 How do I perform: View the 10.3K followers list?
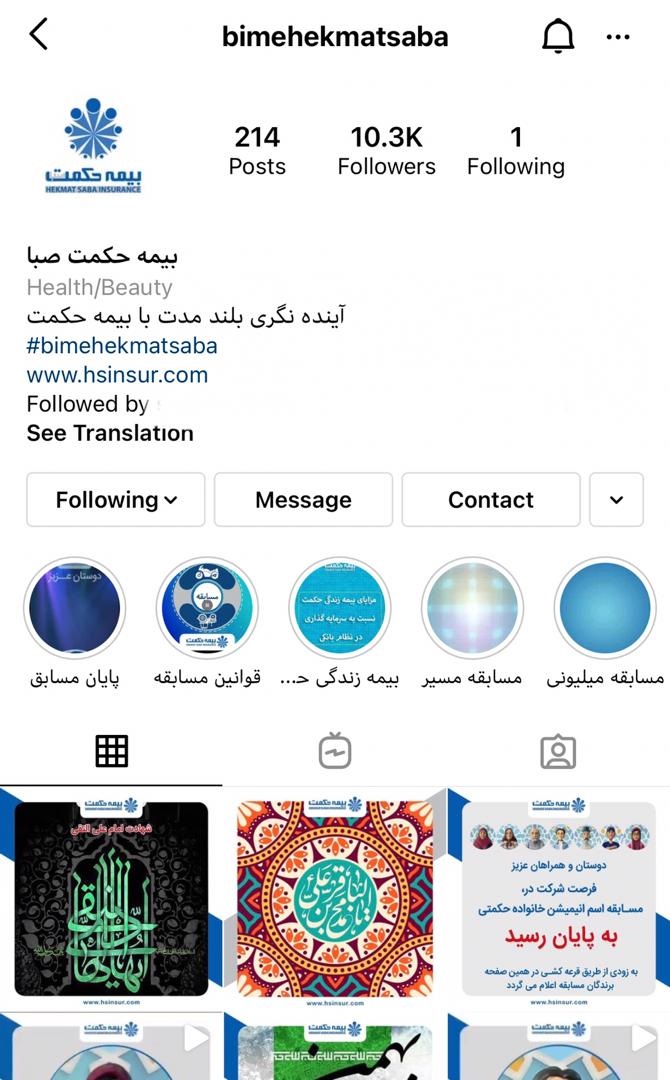tap(387, 150)
